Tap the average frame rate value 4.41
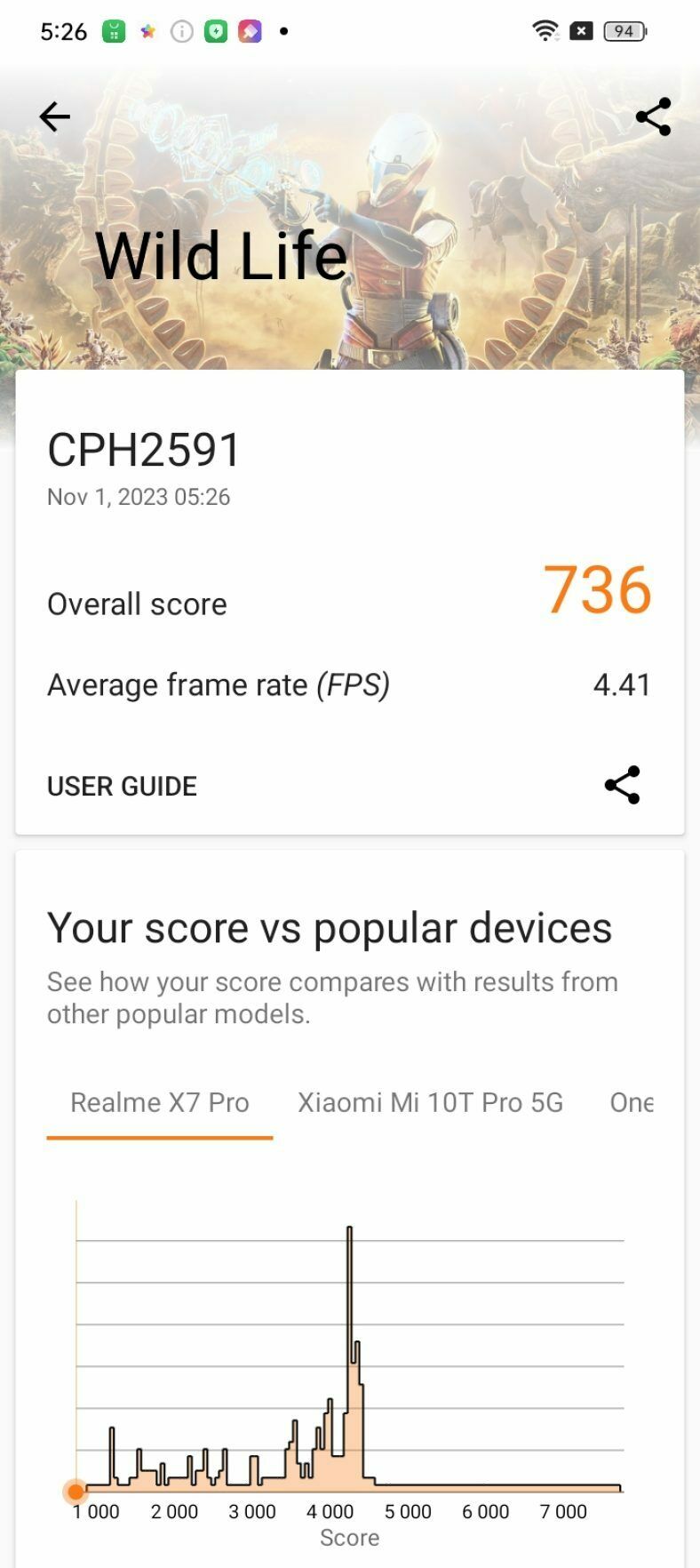The image size is (700, 1568). (x=623, y=684)
